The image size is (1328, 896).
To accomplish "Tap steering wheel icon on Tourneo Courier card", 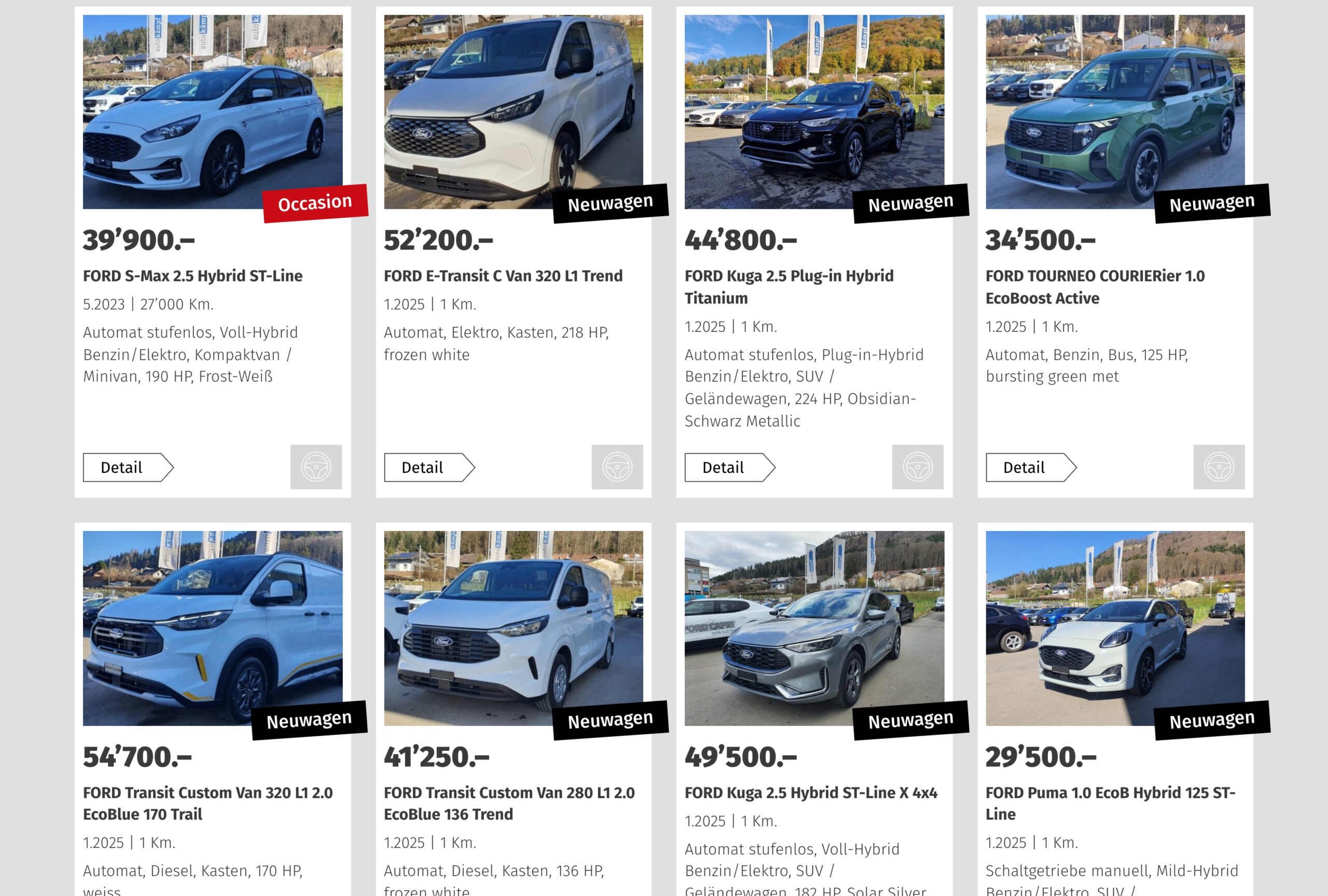I will pos(1219,467).
